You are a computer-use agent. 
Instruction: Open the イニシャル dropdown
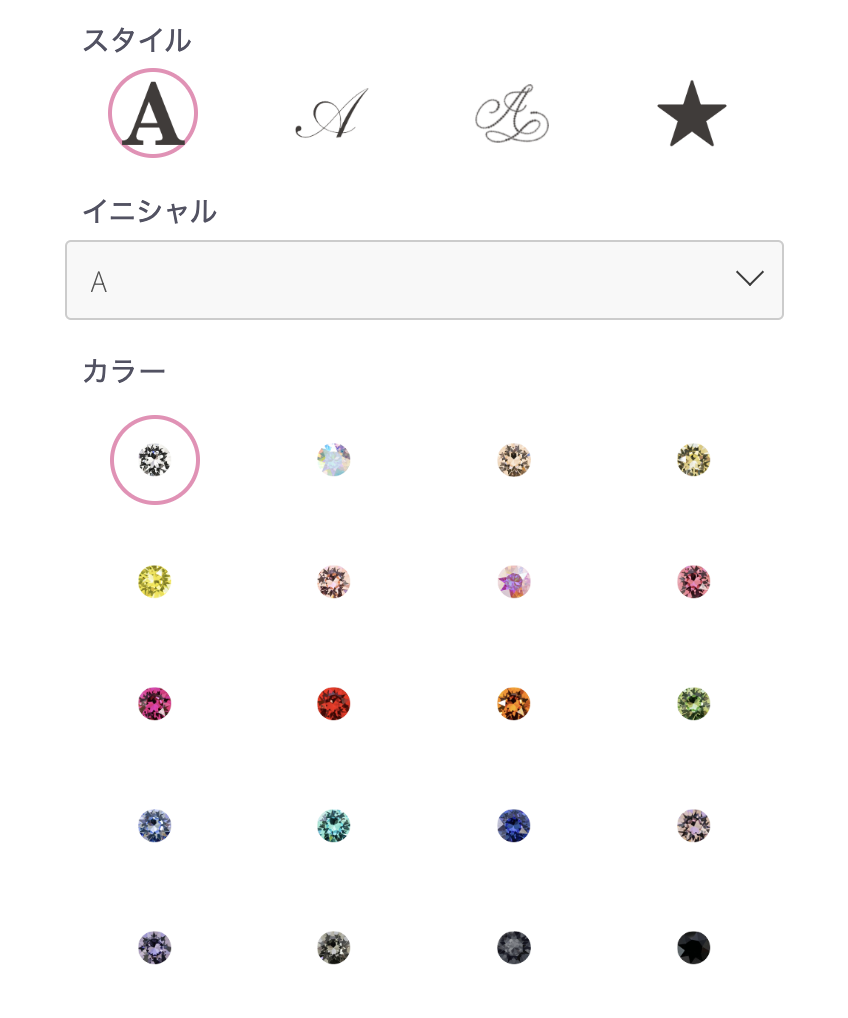[424, 280]
